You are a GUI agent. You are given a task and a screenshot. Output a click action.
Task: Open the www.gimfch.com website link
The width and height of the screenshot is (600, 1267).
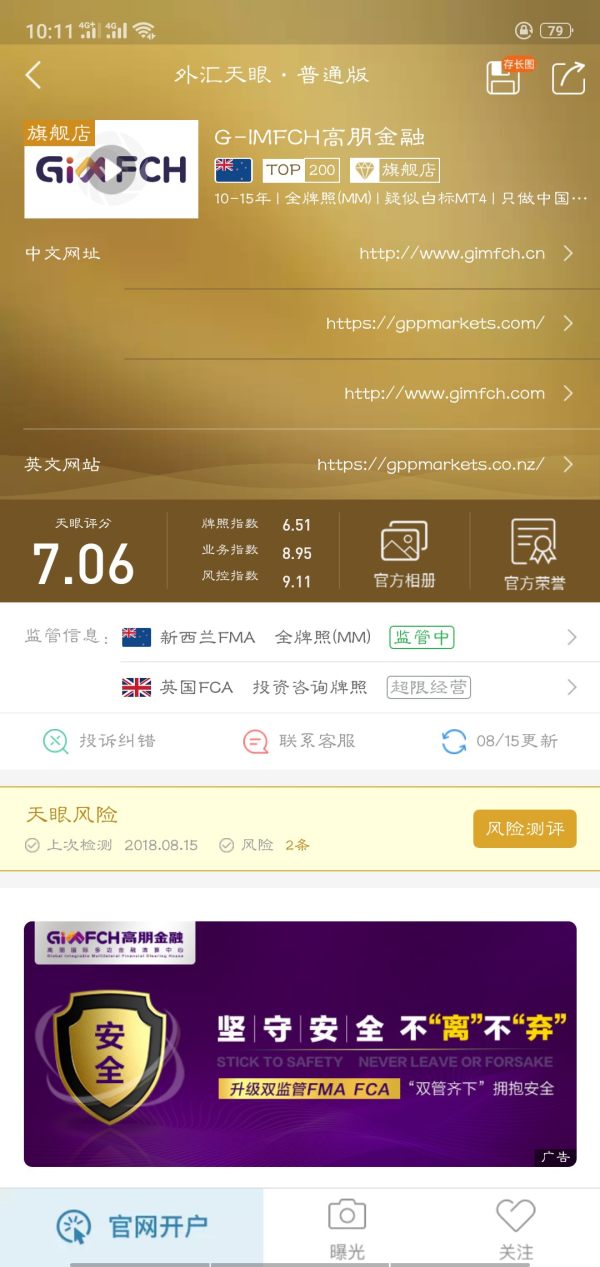pyautogui.click(x=444, y=393)
